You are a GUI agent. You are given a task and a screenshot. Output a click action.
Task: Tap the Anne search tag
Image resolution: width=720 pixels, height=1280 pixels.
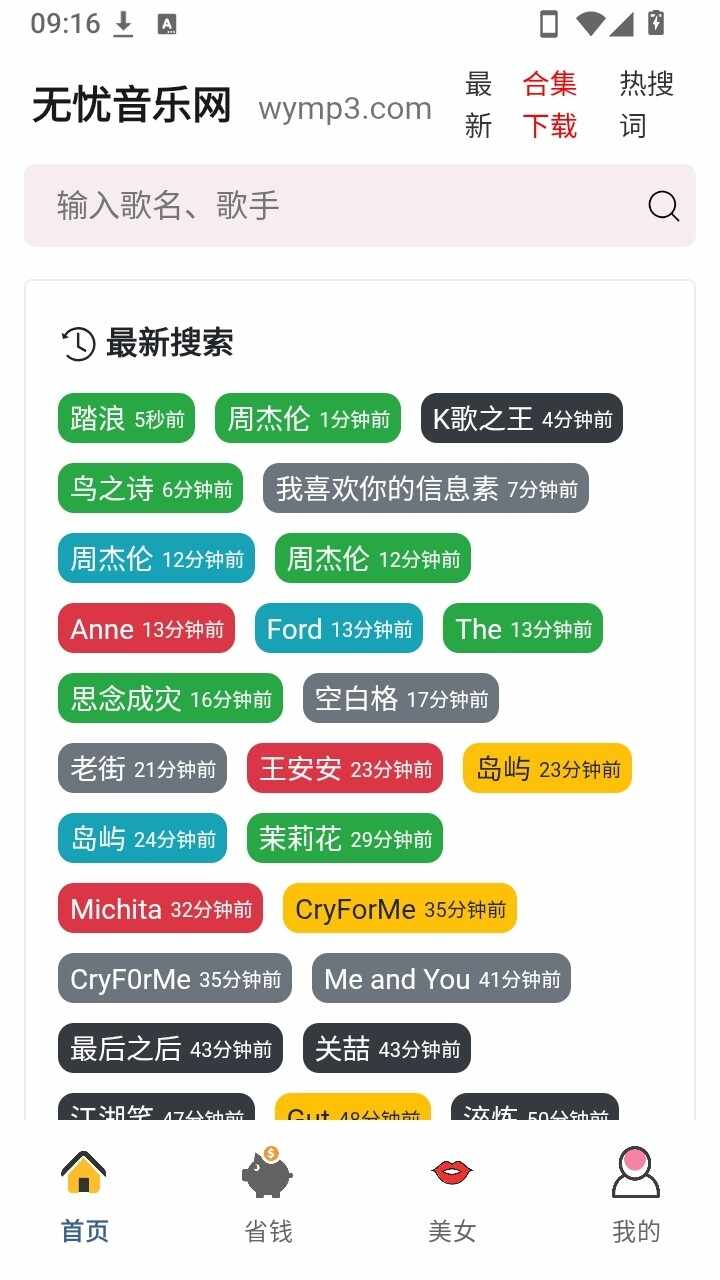coord(147,628)
